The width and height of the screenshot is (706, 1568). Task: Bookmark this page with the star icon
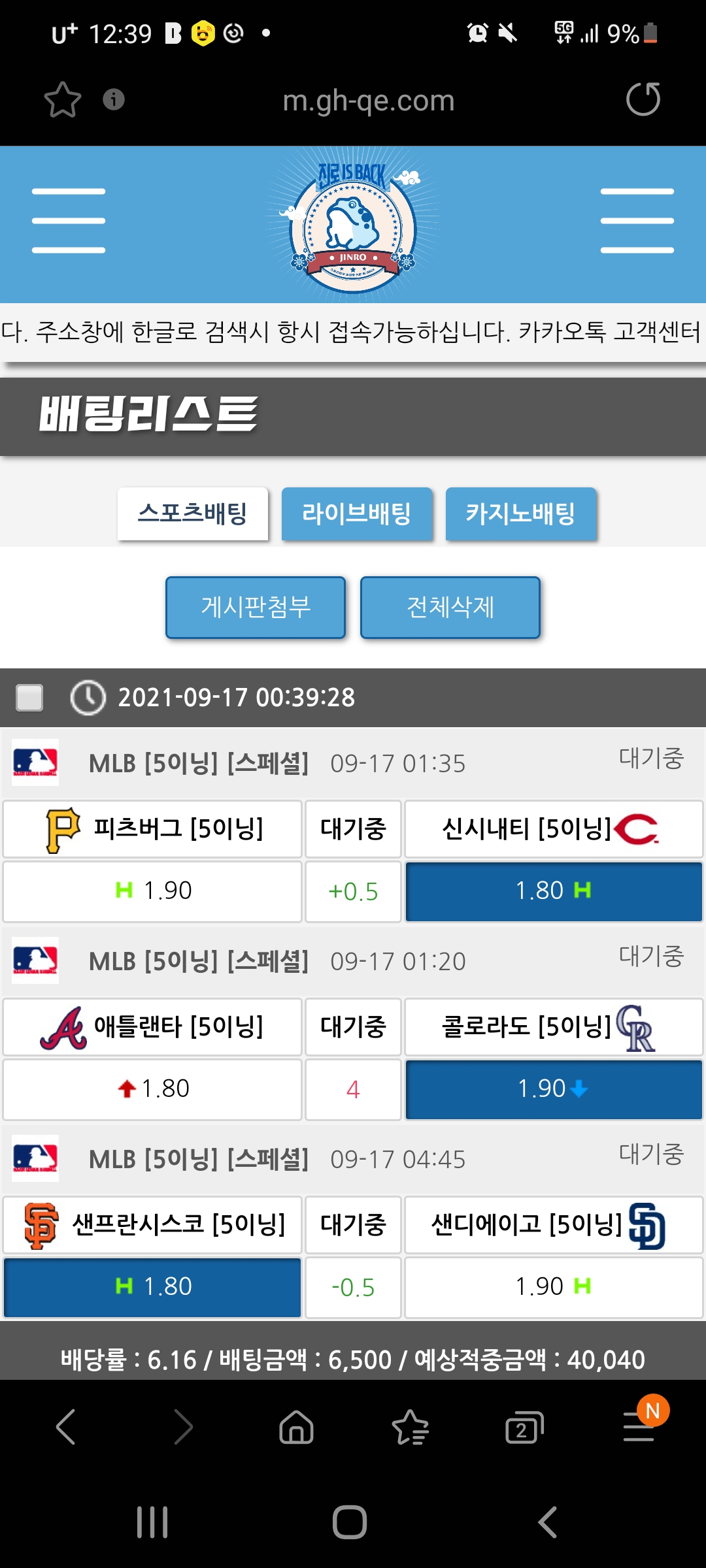pos(63,100)
